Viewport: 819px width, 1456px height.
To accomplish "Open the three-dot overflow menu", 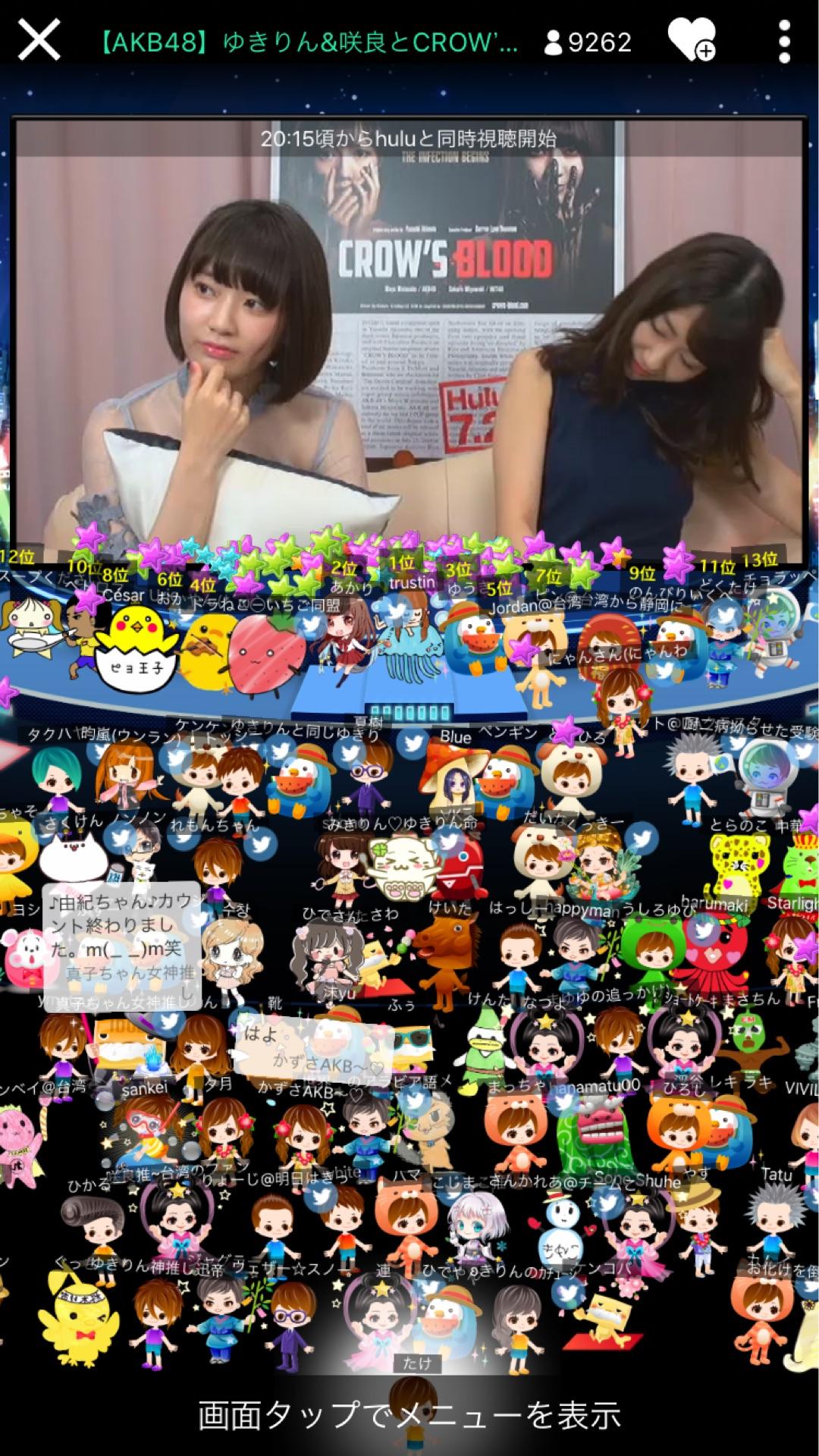I will coord(784,41).
